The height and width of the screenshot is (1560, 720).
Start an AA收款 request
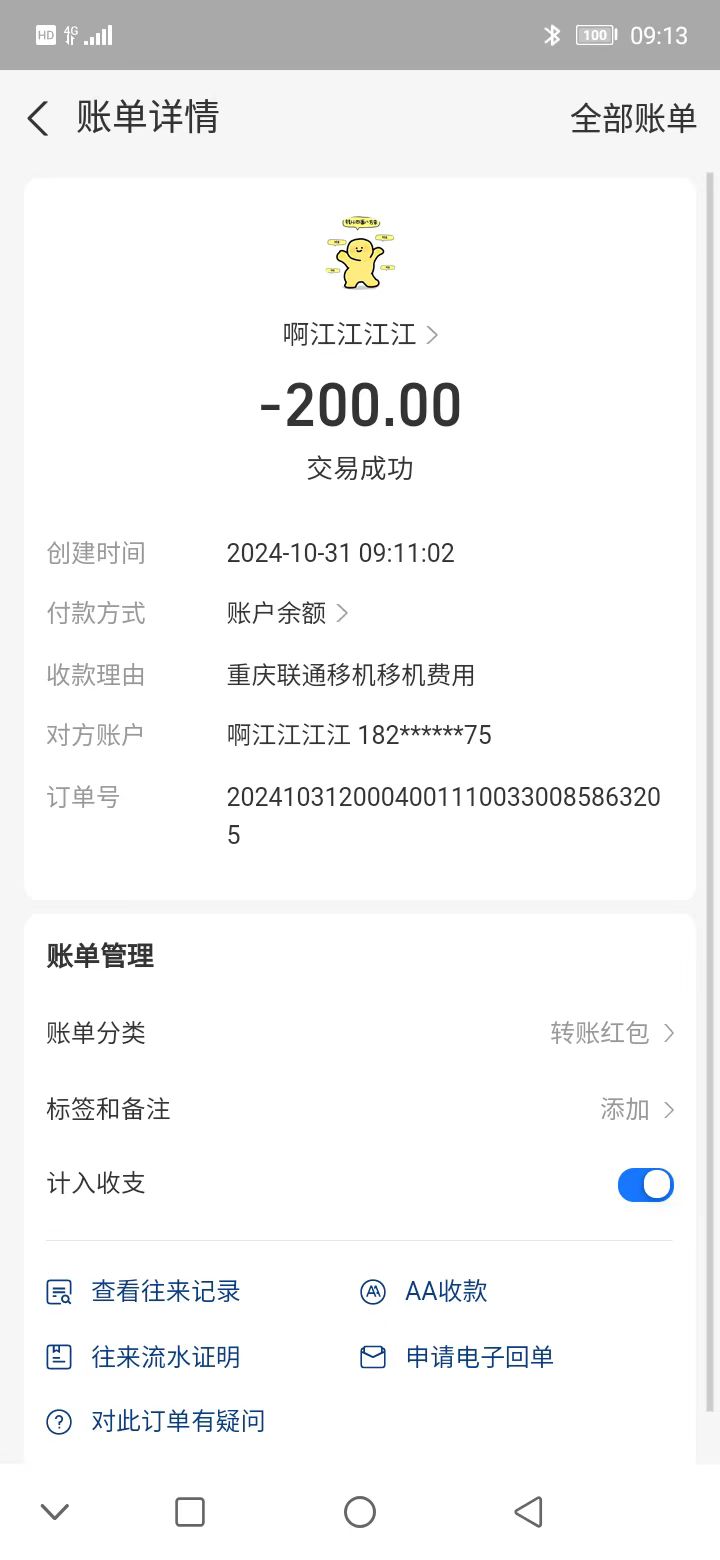(445, 1292)
